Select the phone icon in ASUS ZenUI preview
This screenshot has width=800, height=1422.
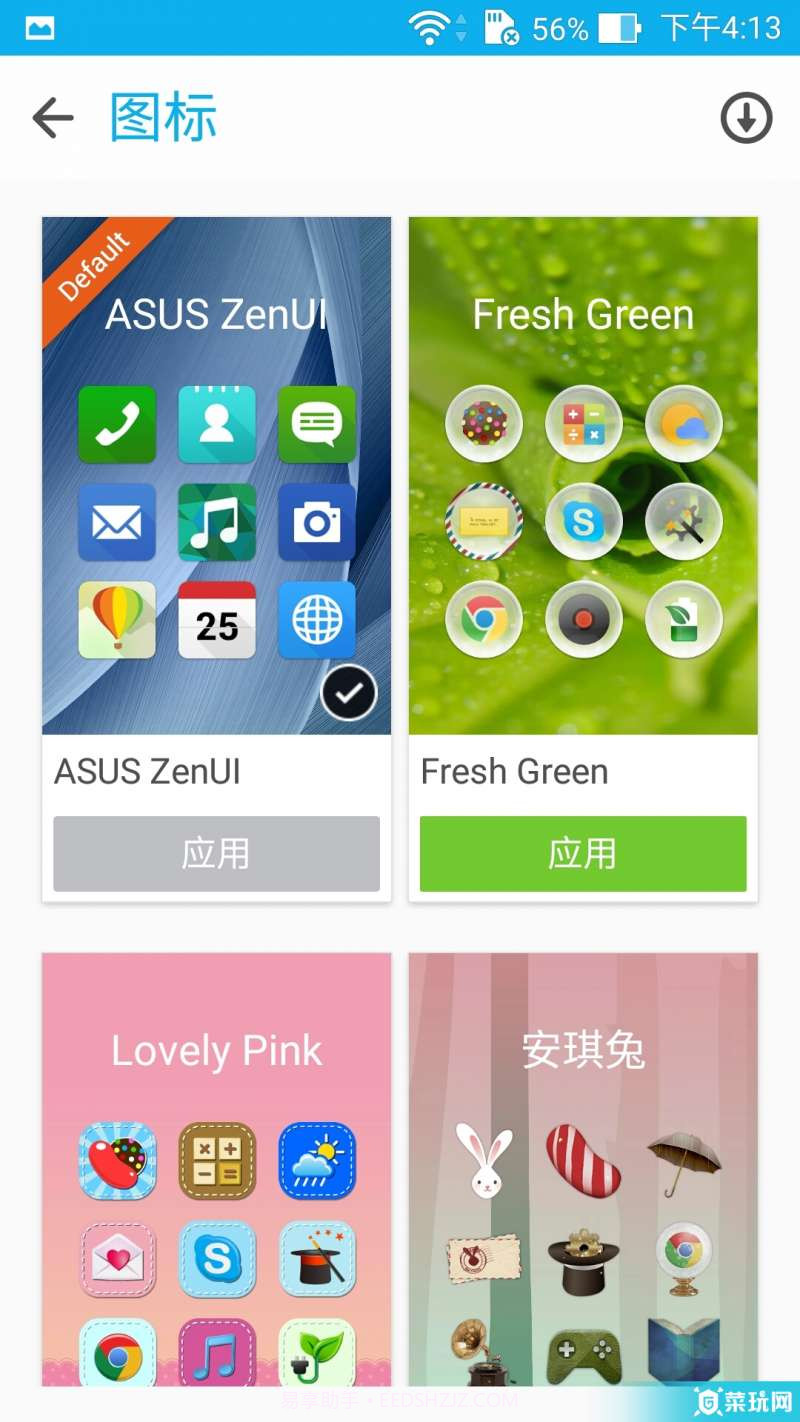coord(117,424)
